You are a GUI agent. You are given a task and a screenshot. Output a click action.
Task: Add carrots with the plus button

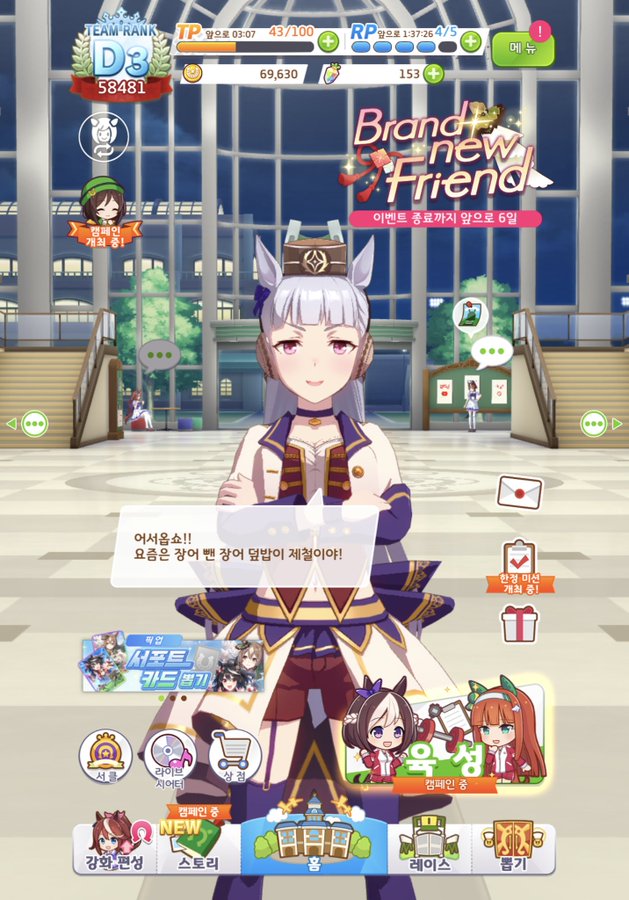(433, 73)
